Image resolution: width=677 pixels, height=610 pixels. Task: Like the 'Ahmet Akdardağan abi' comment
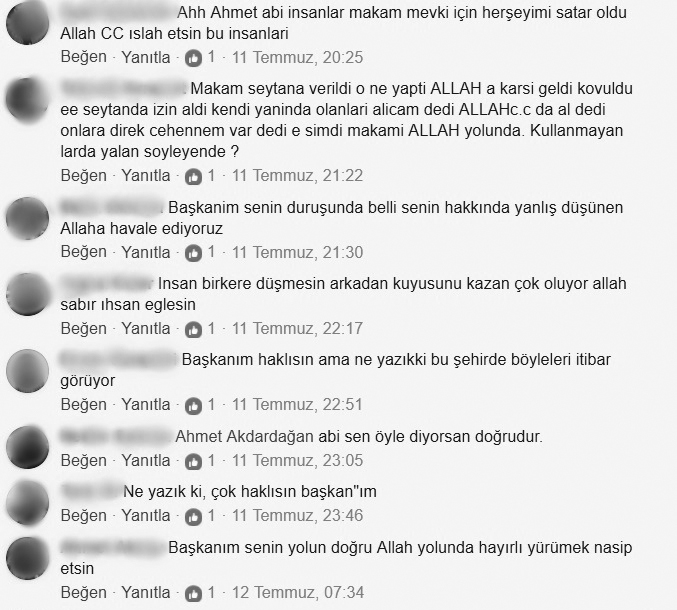83,461
